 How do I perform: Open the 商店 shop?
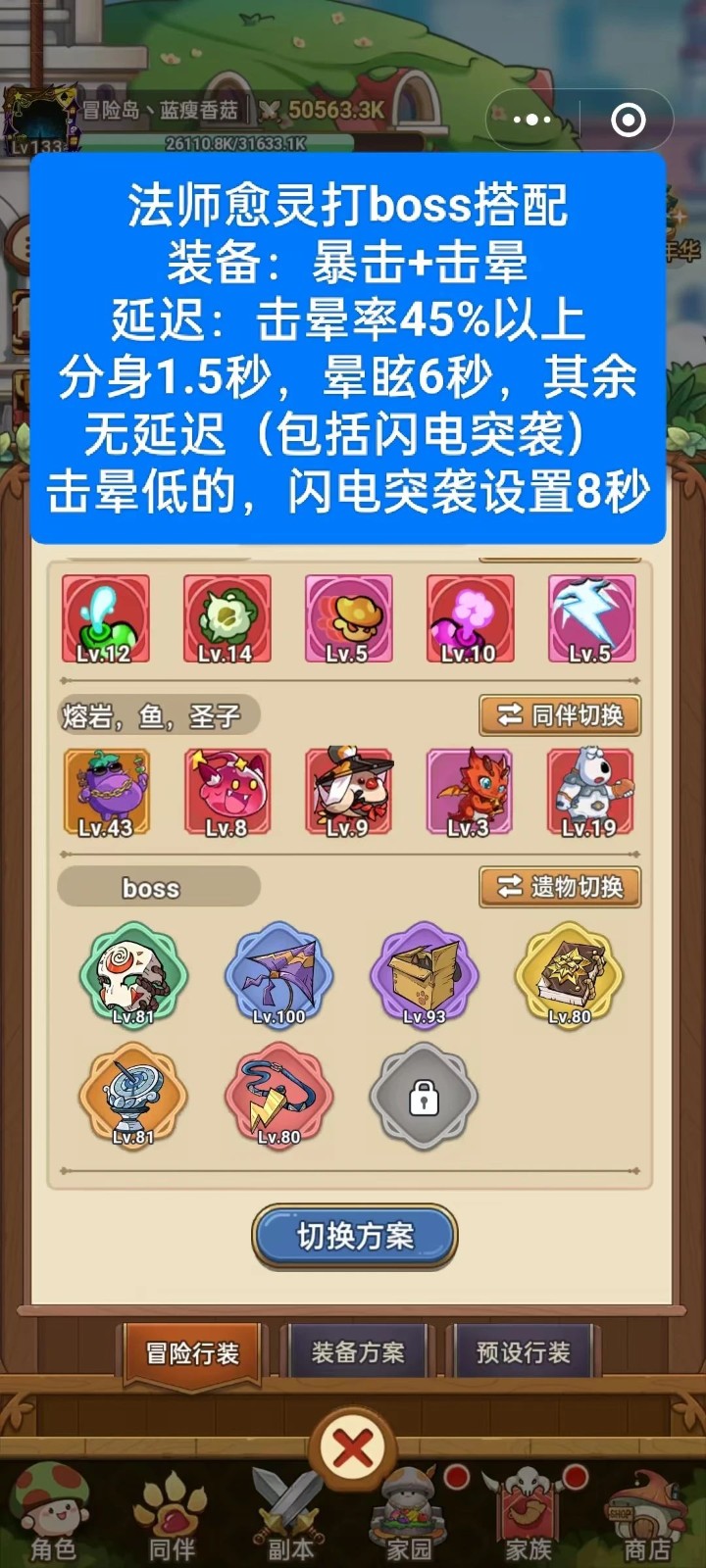(647, 1514)
